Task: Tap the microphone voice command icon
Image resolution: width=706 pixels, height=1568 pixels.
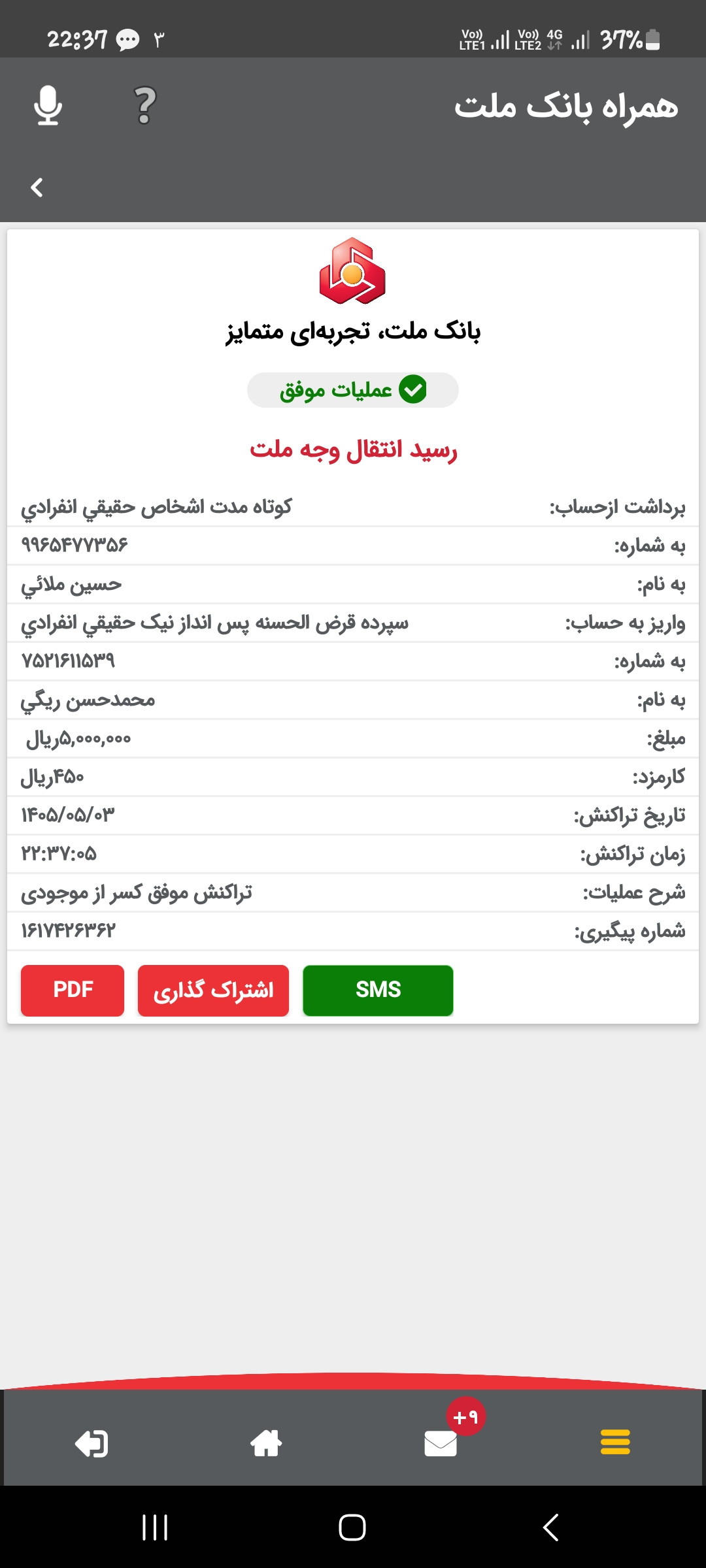Action: coord(48,106)
